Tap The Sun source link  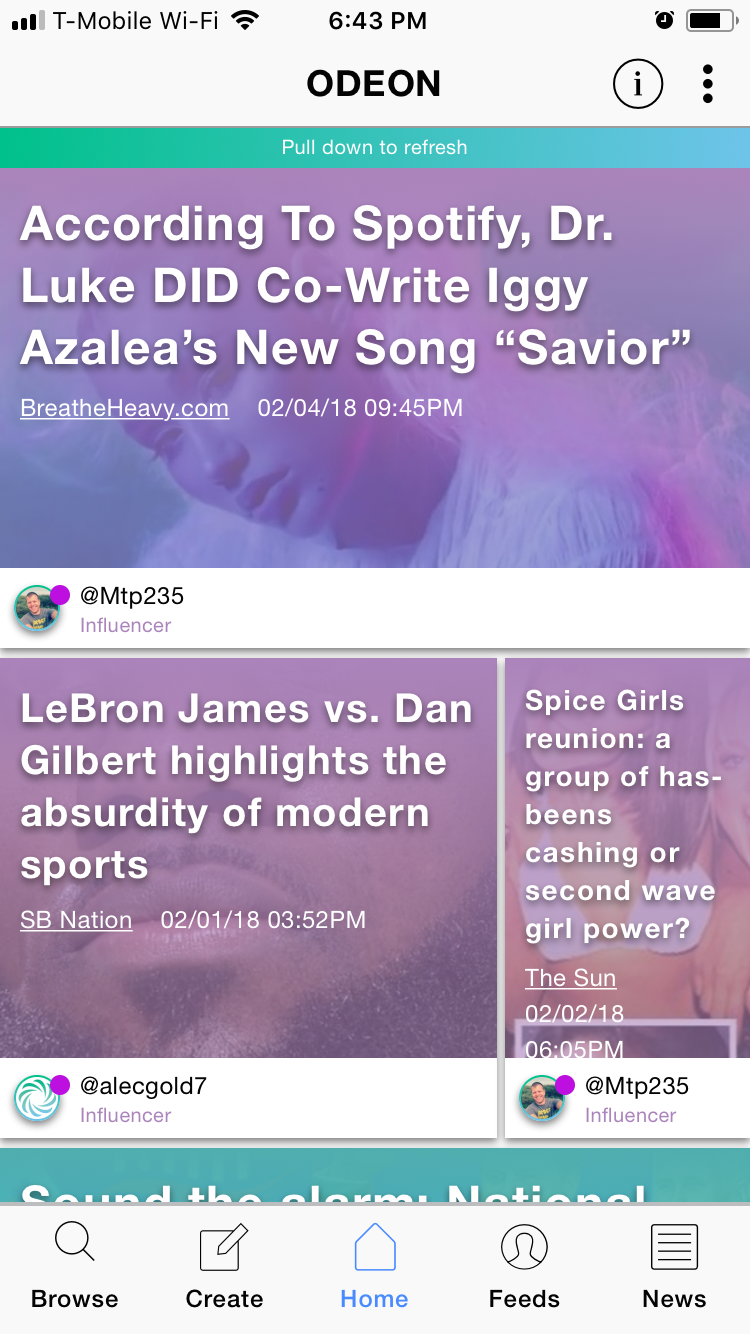(x=570, y=978)
